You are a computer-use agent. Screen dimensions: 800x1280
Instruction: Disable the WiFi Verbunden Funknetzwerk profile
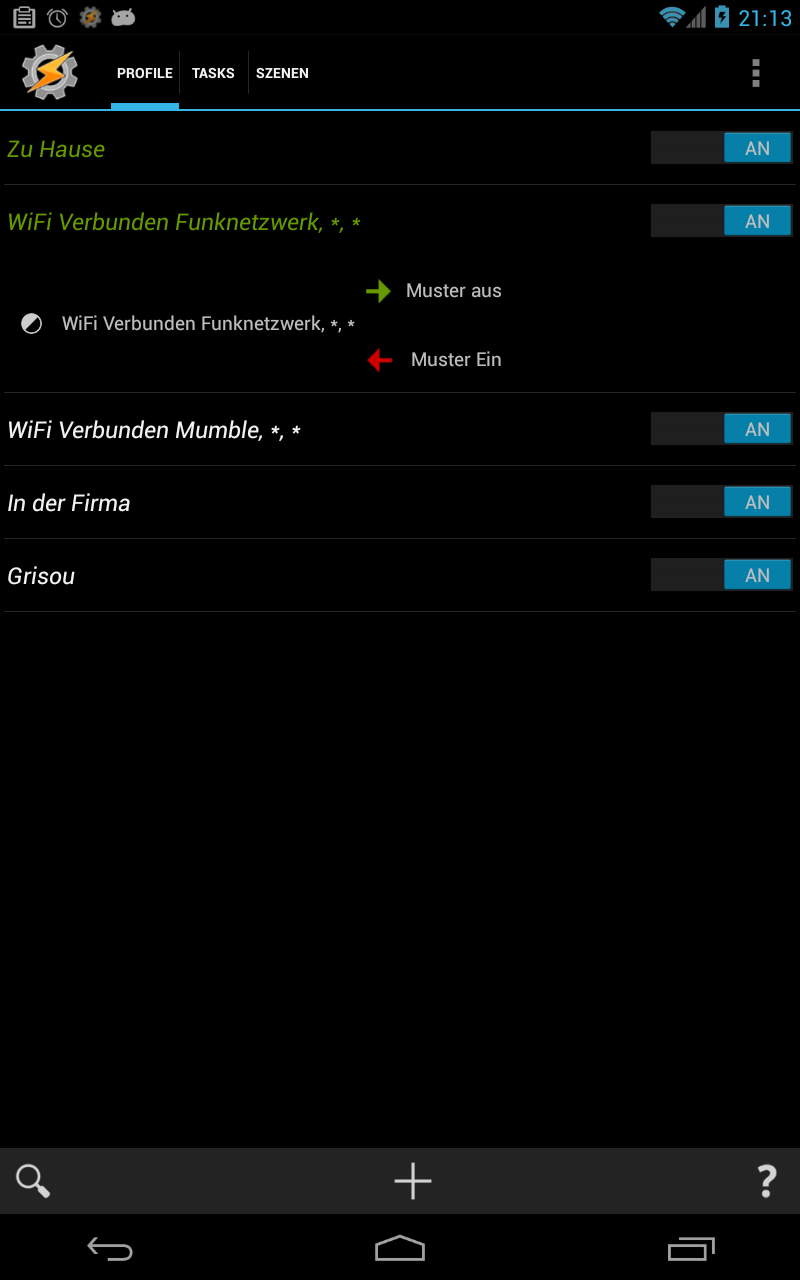pyautogui.click(x=721, y=221)
